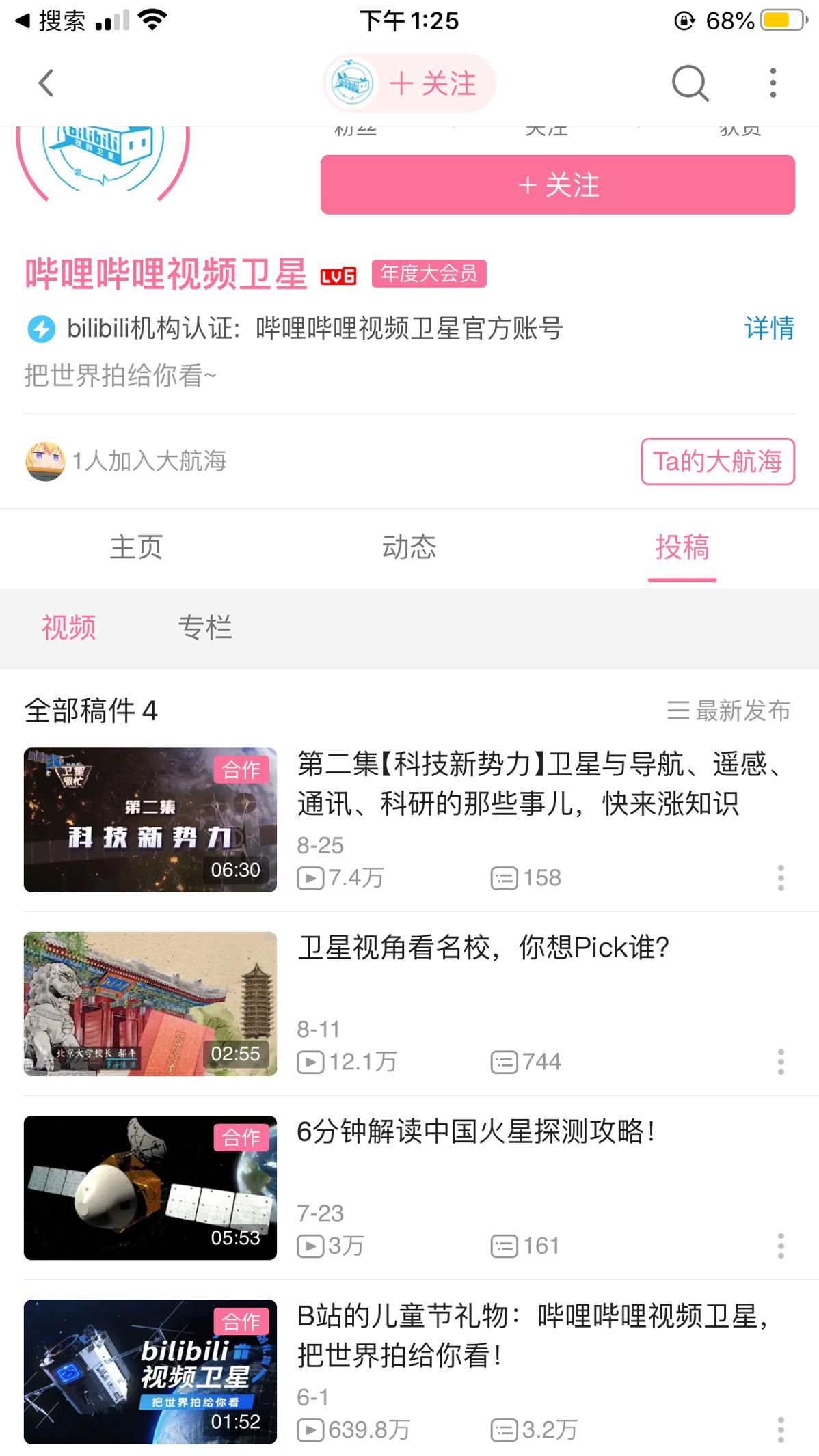This screenshot has height=1456, width=819.
Task: Tap the LV6 level badge
Action: (338, 273)
